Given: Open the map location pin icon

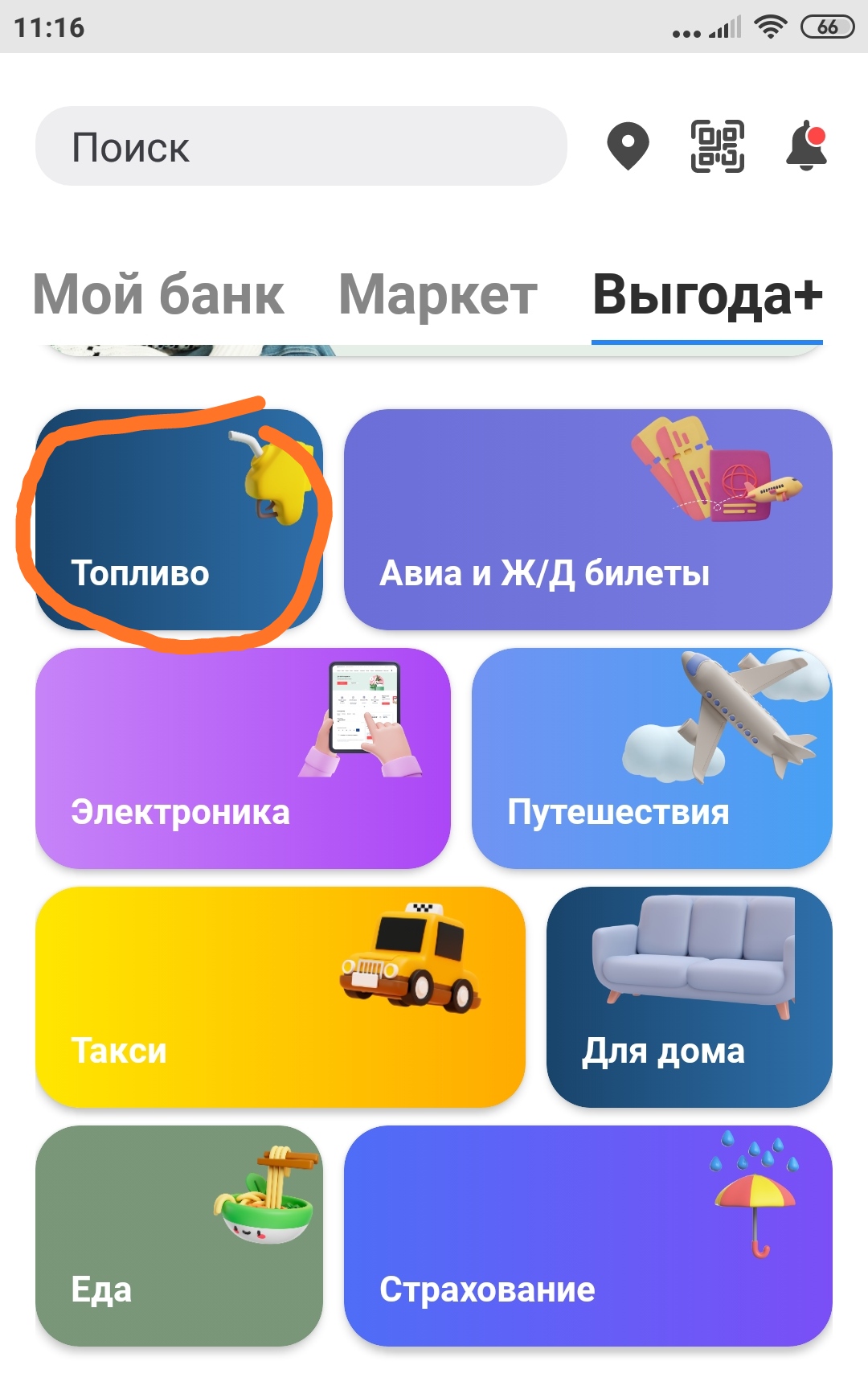Looking at the screenshot, I should point(628,146).
